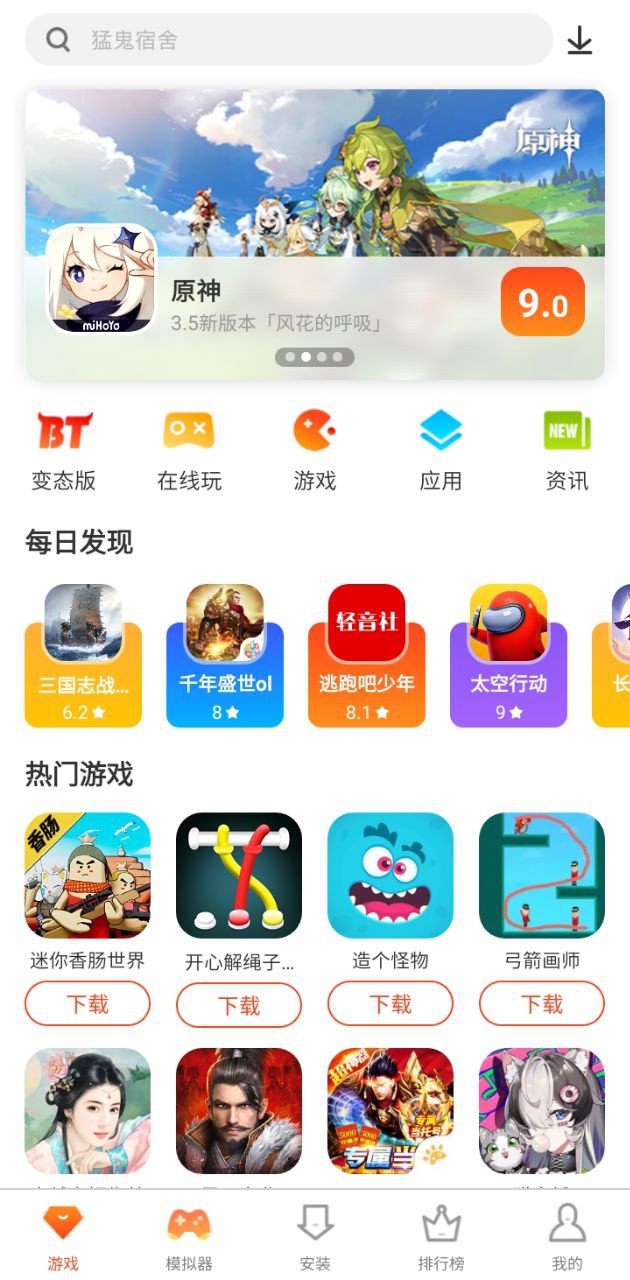Image resolution: width=630 pixels, height=1280 pixels.
Task: Open the 在线玩 category
Action: coord(189,450)
